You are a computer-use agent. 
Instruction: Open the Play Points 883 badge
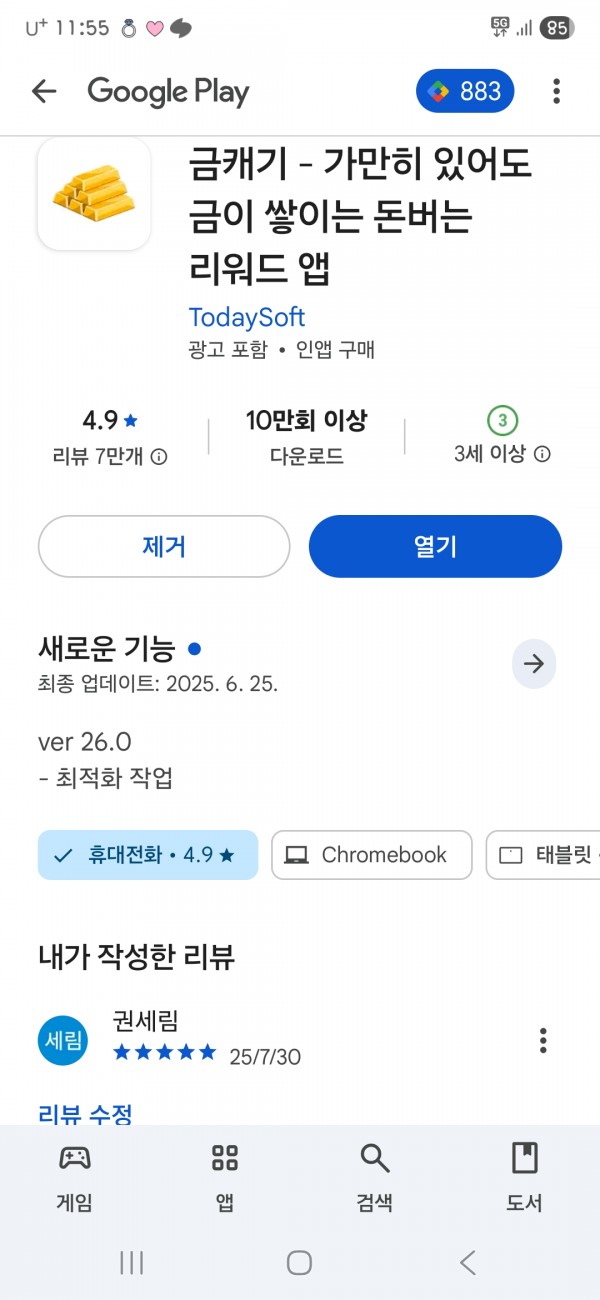pos(465,92)
